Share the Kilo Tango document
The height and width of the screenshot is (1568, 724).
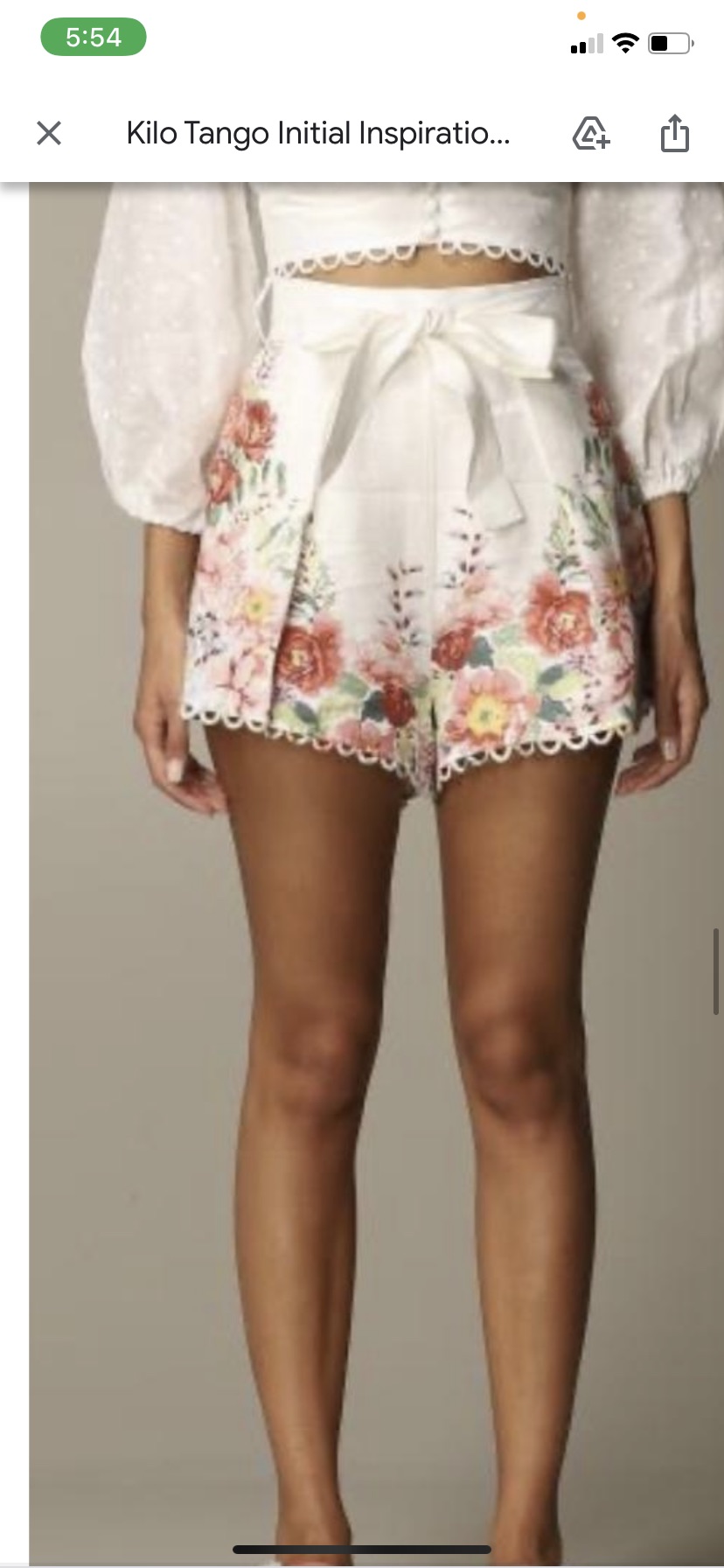click(674, 134)
